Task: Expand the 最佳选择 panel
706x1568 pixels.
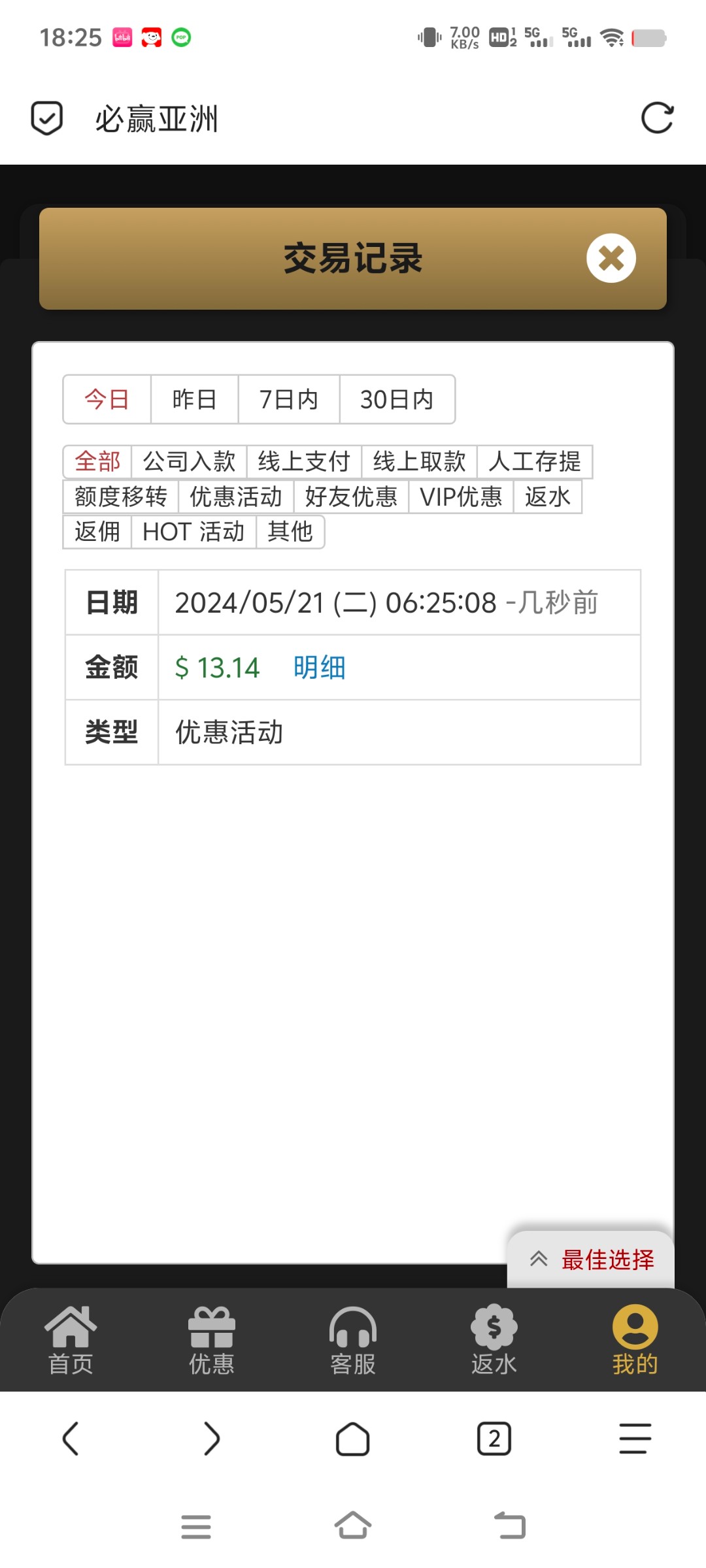Action: tap(591, 1259)
